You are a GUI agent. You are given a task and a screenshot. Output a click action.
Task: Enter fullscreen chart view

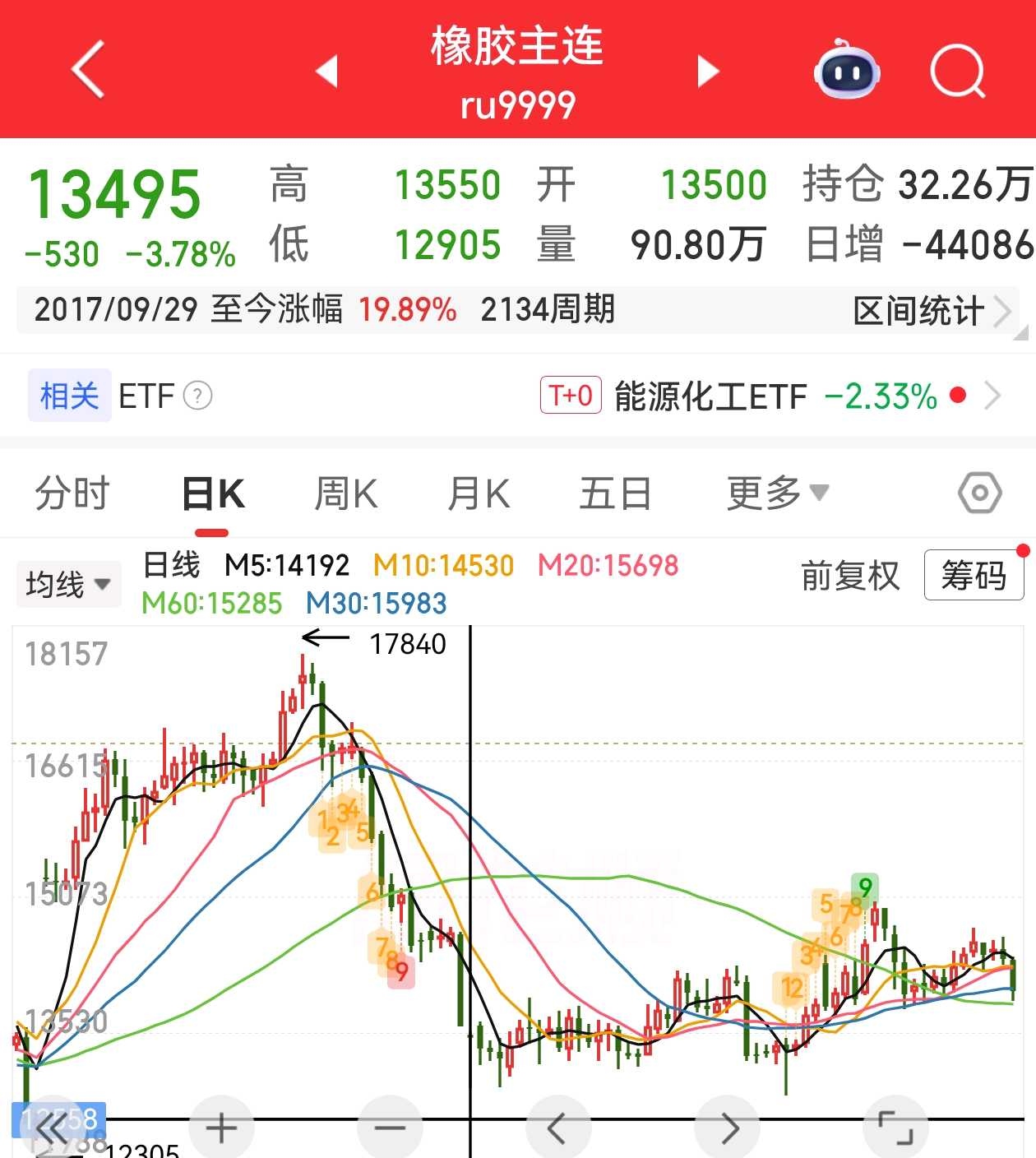(x=896, y=1127)
